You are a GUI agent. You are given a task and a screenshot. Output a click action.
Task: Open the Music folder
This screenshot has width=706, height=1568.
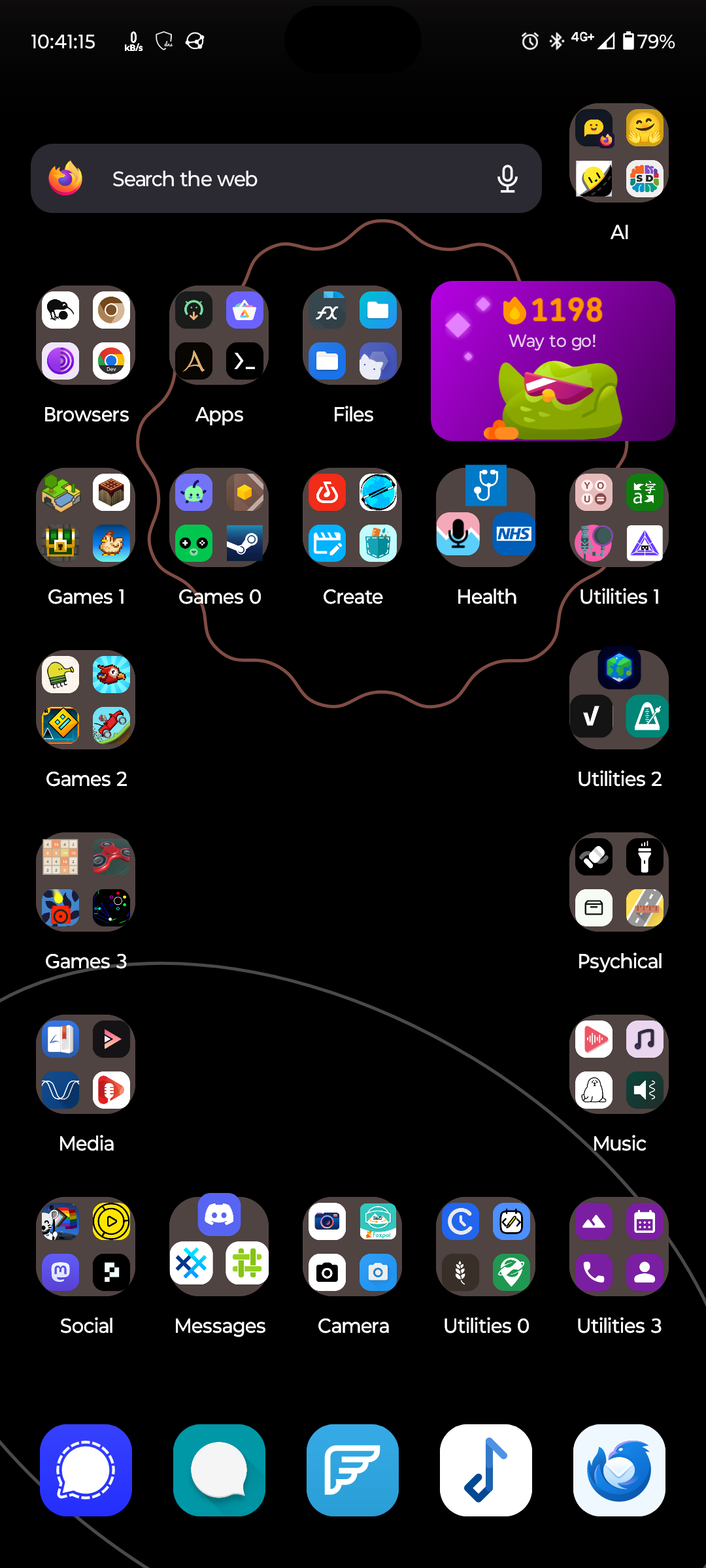click(619, 1064)
